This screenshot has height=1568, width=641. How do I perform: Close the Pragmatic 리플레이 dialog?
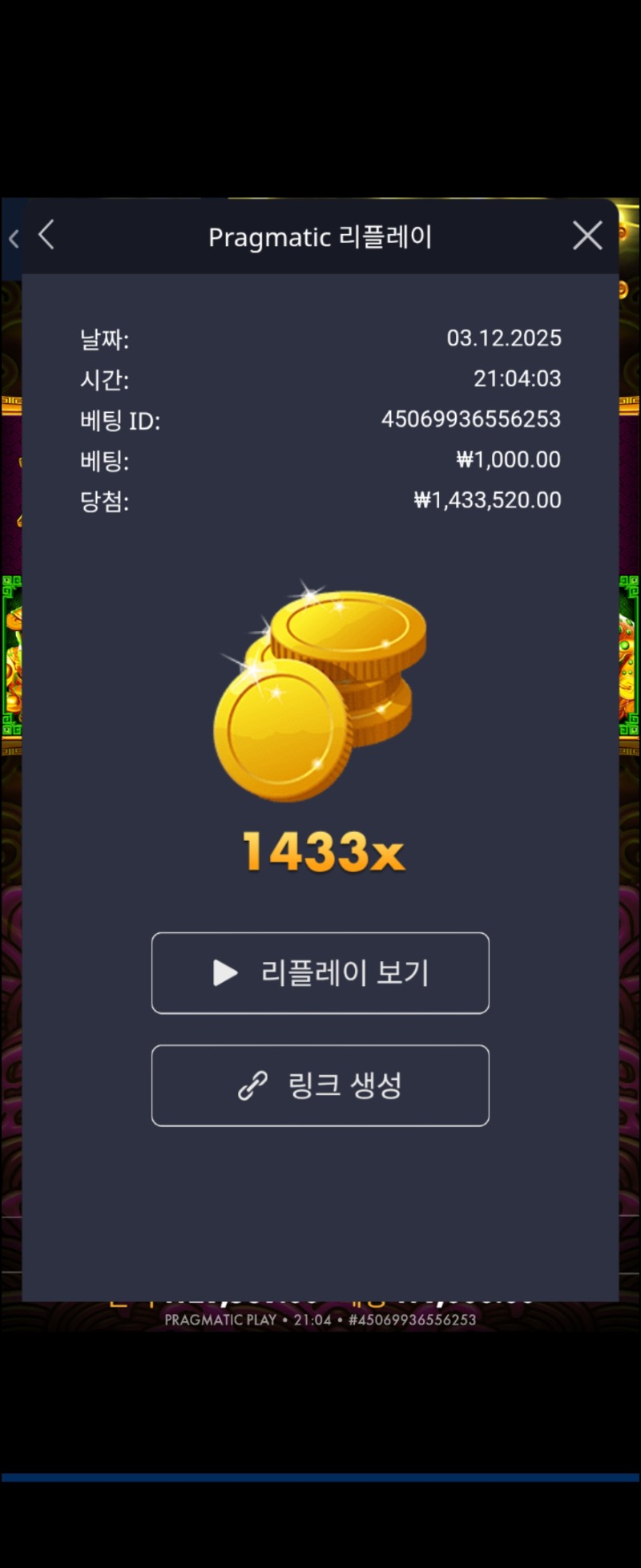[587, 236]
